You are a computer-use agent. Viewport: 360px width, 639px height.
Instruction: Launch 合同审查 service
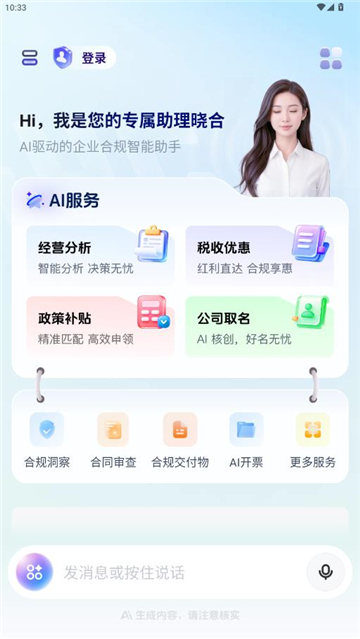[x=113, y=441]
